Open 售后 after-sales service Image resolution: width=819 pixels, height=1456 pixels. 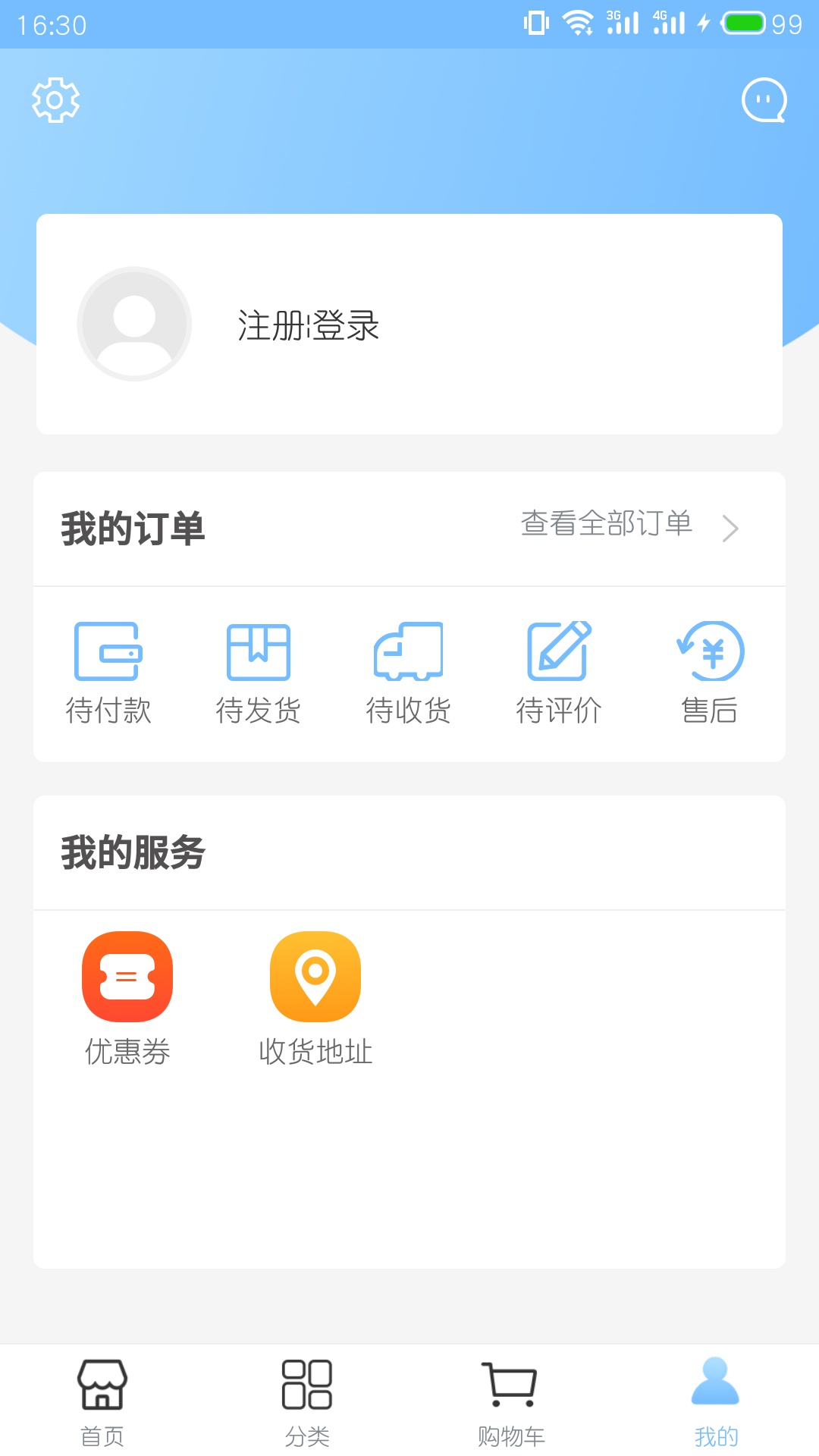click(710, 673)
